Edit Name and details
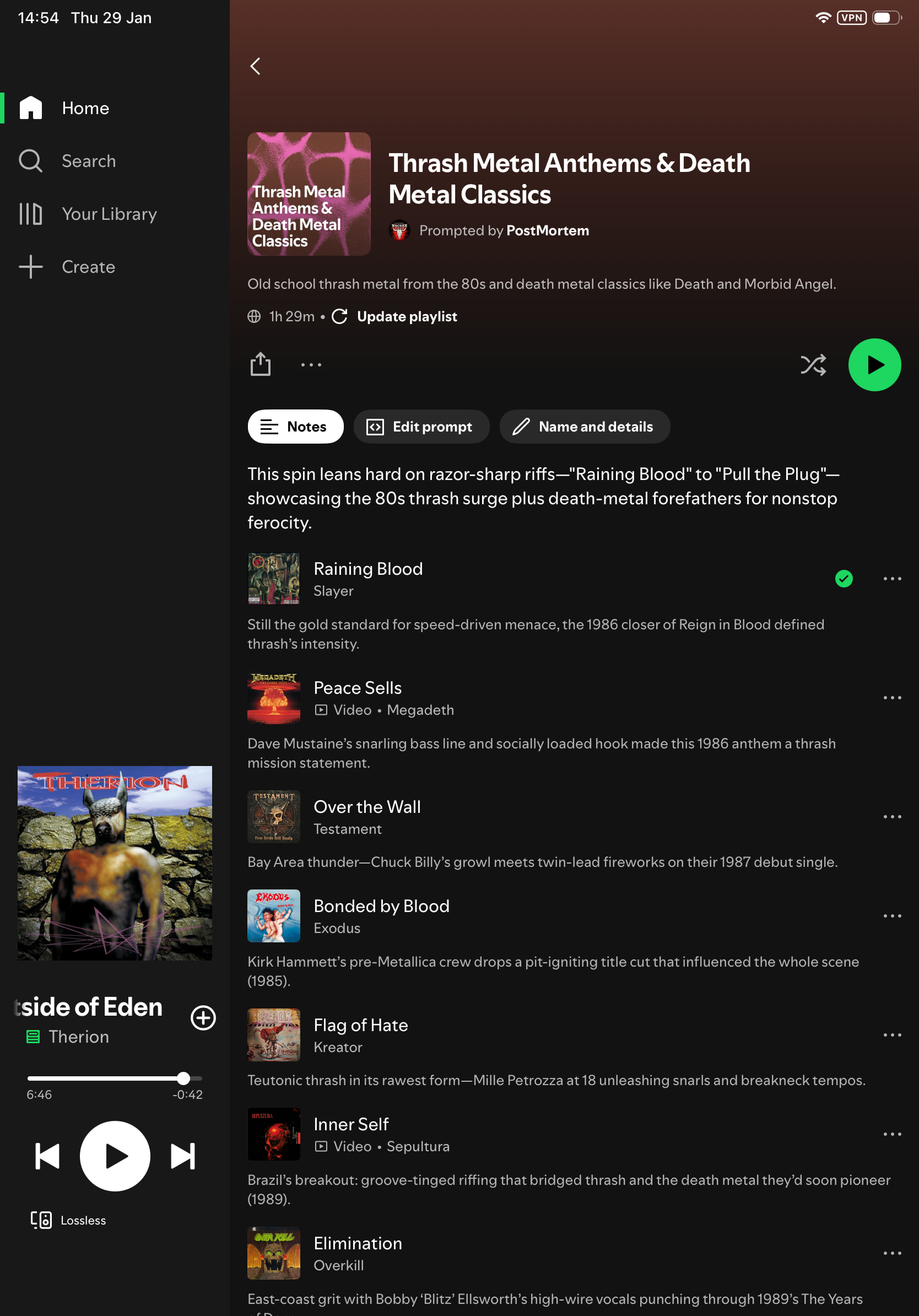919x1316 pixels. coord(585,427)
